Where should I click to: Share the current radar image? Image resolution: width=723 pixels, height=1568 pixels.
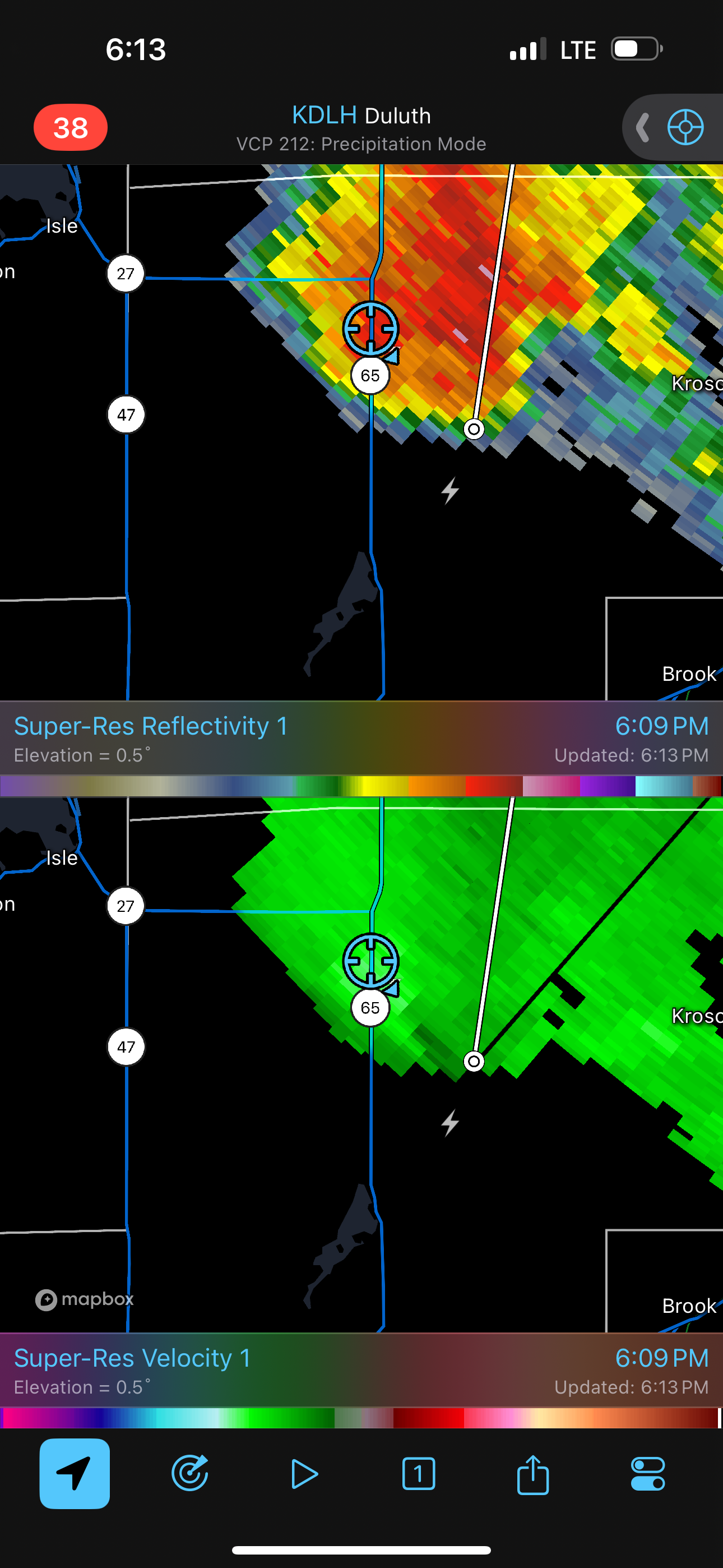point(533,1474)
